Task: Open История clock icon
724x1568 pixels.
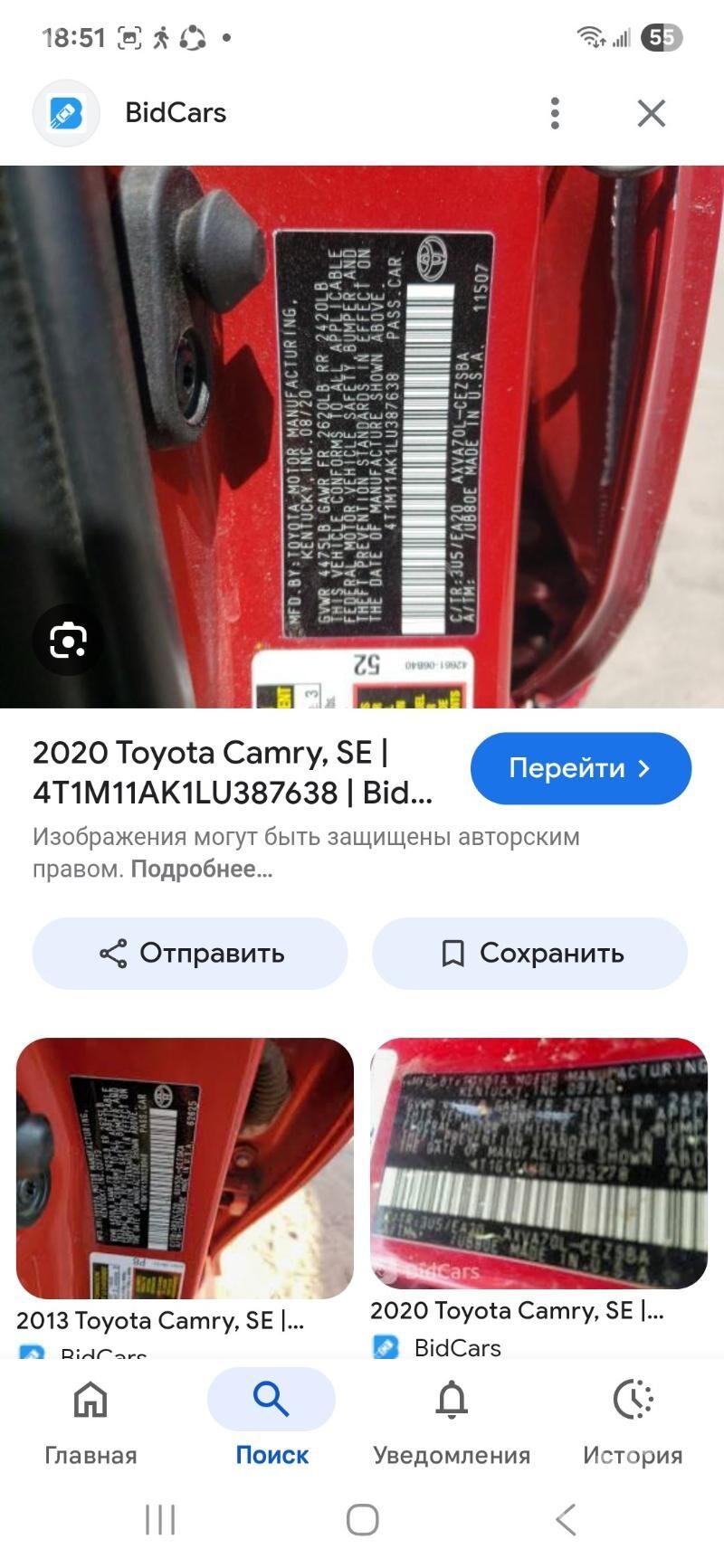Action: (x=633, y=1398)
